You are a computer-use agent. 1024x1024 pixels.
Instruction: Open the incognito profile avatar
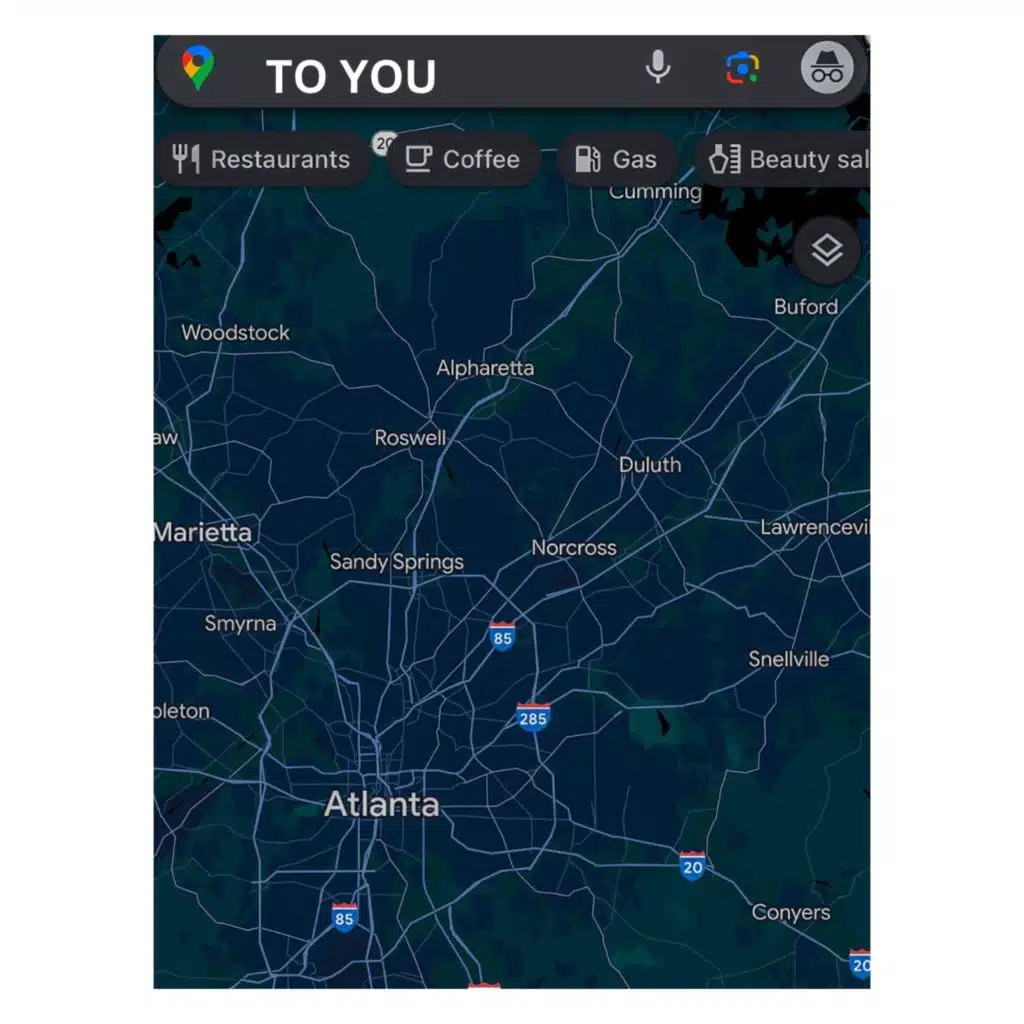point(827,68)
